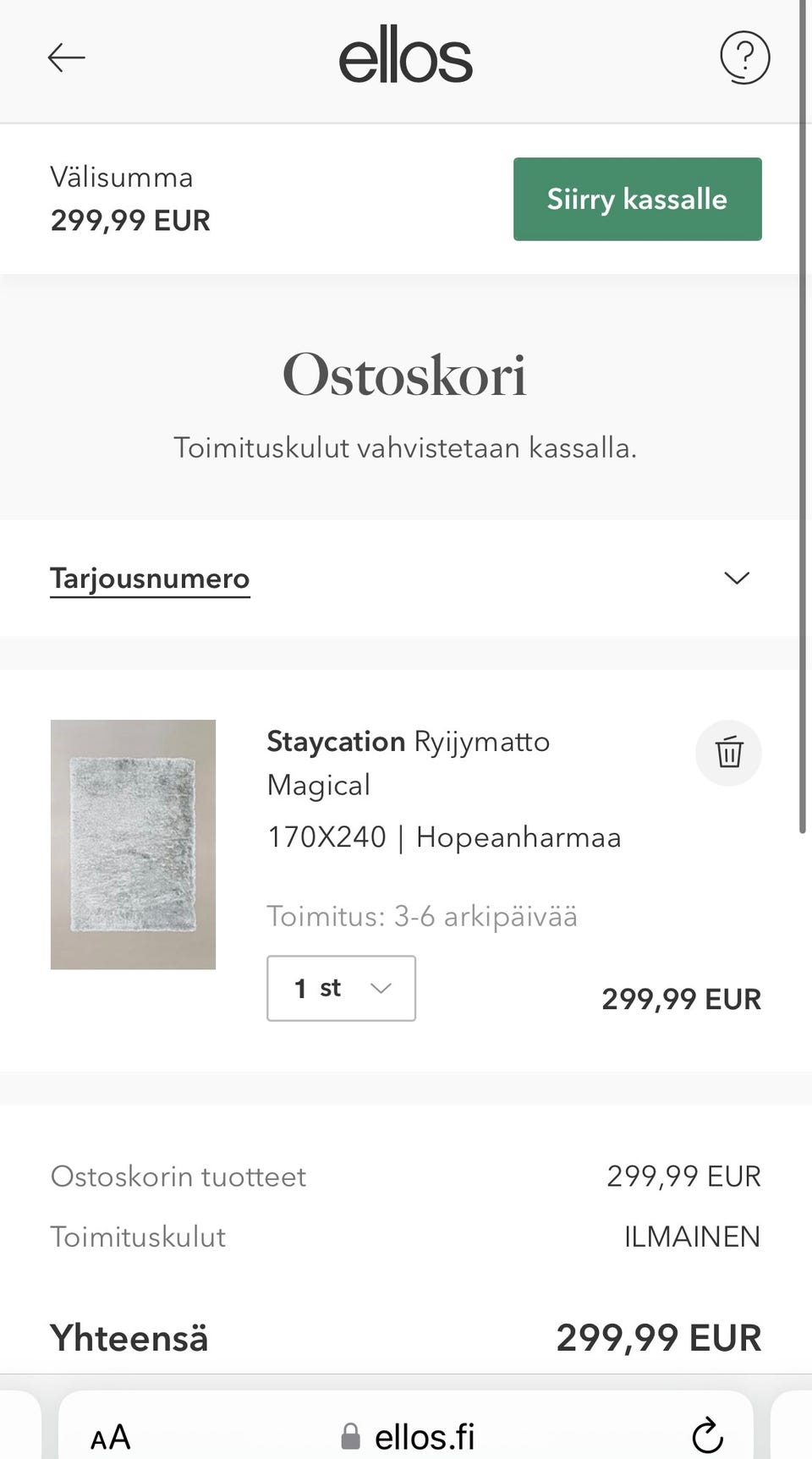
Task: Open the quantity chevron in the 1 st box
Action: (x=381, y=987)
